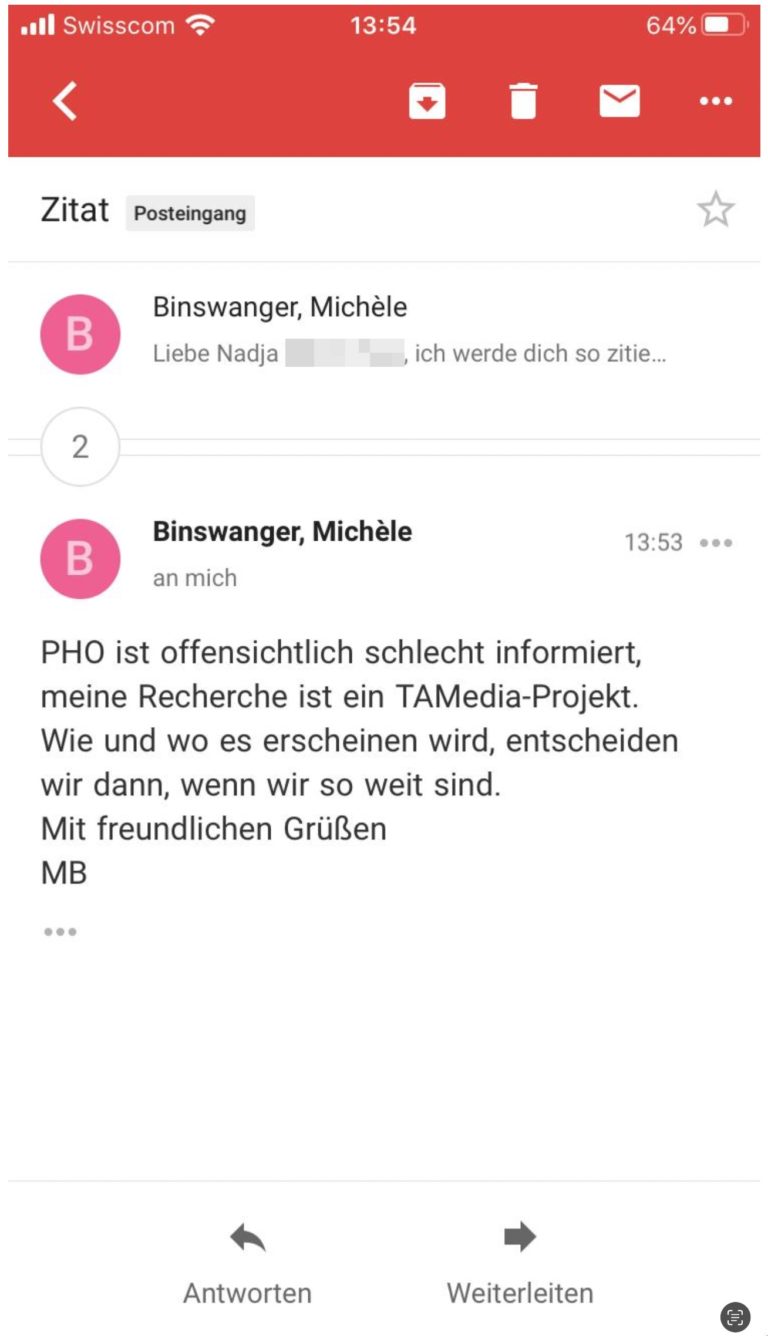Show the 2 hidden messages
Image resolution: width=768 pixels, height=1336 pixels.
click(x=80, y=447)
